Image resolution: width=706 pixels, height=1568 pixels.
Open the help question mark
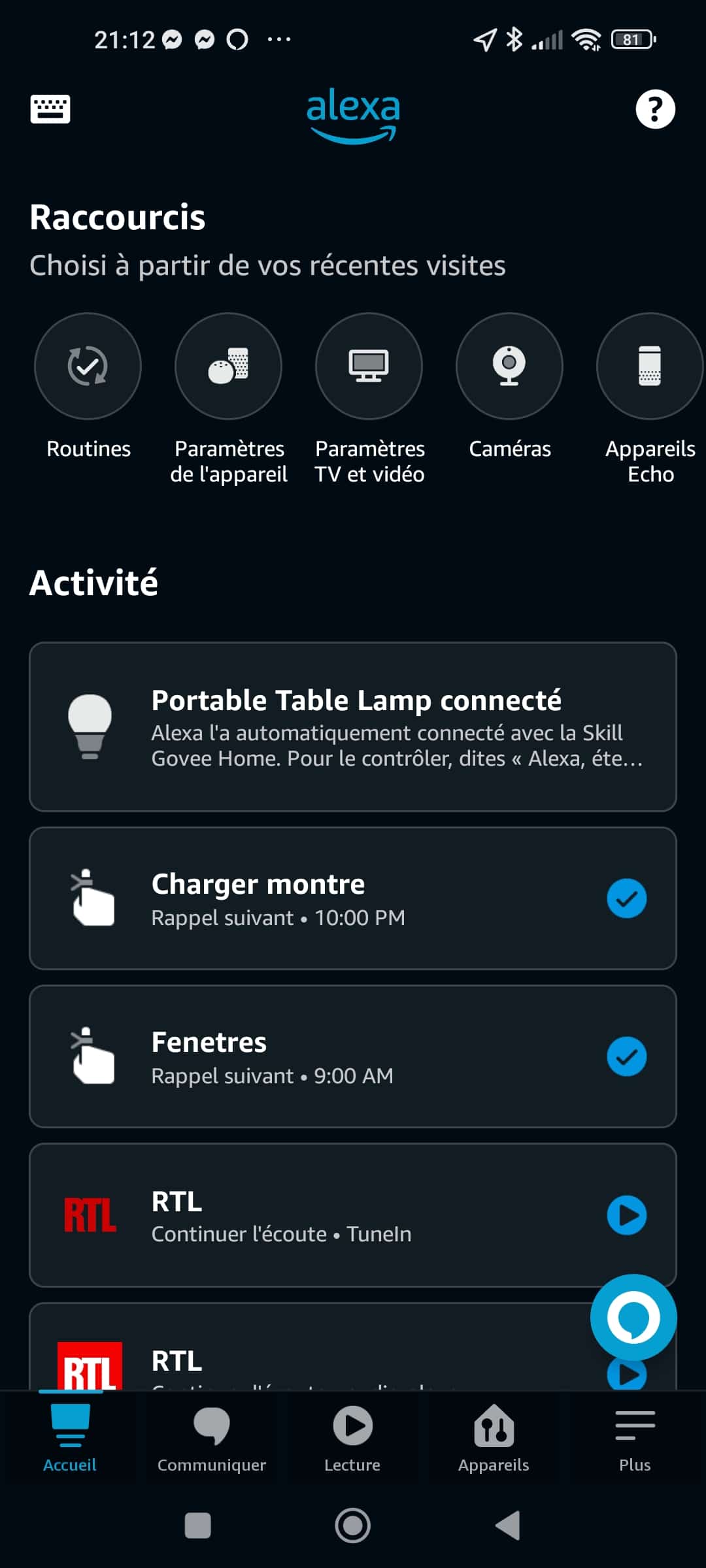(x=655, y=109)
